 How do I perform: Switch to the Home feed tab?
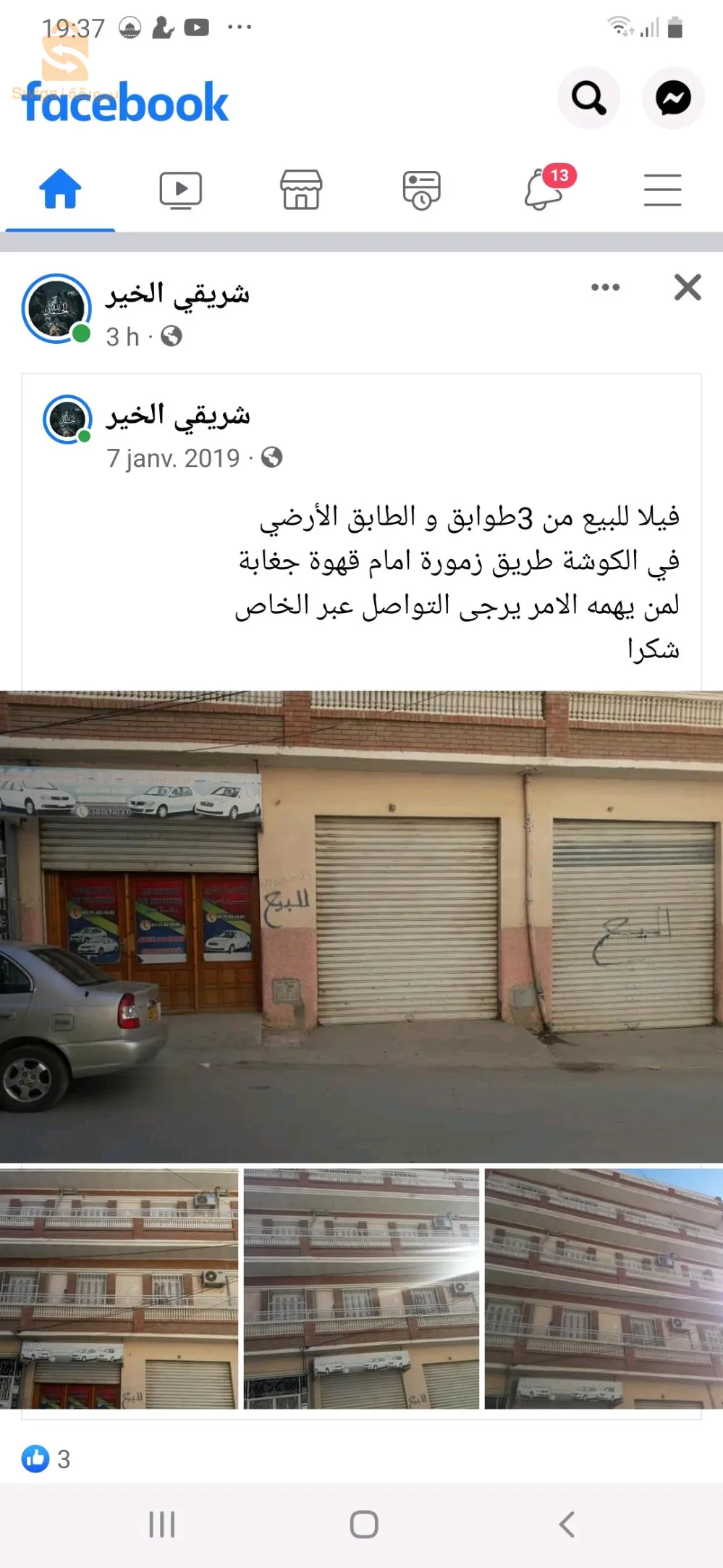[x=60, y=190]
